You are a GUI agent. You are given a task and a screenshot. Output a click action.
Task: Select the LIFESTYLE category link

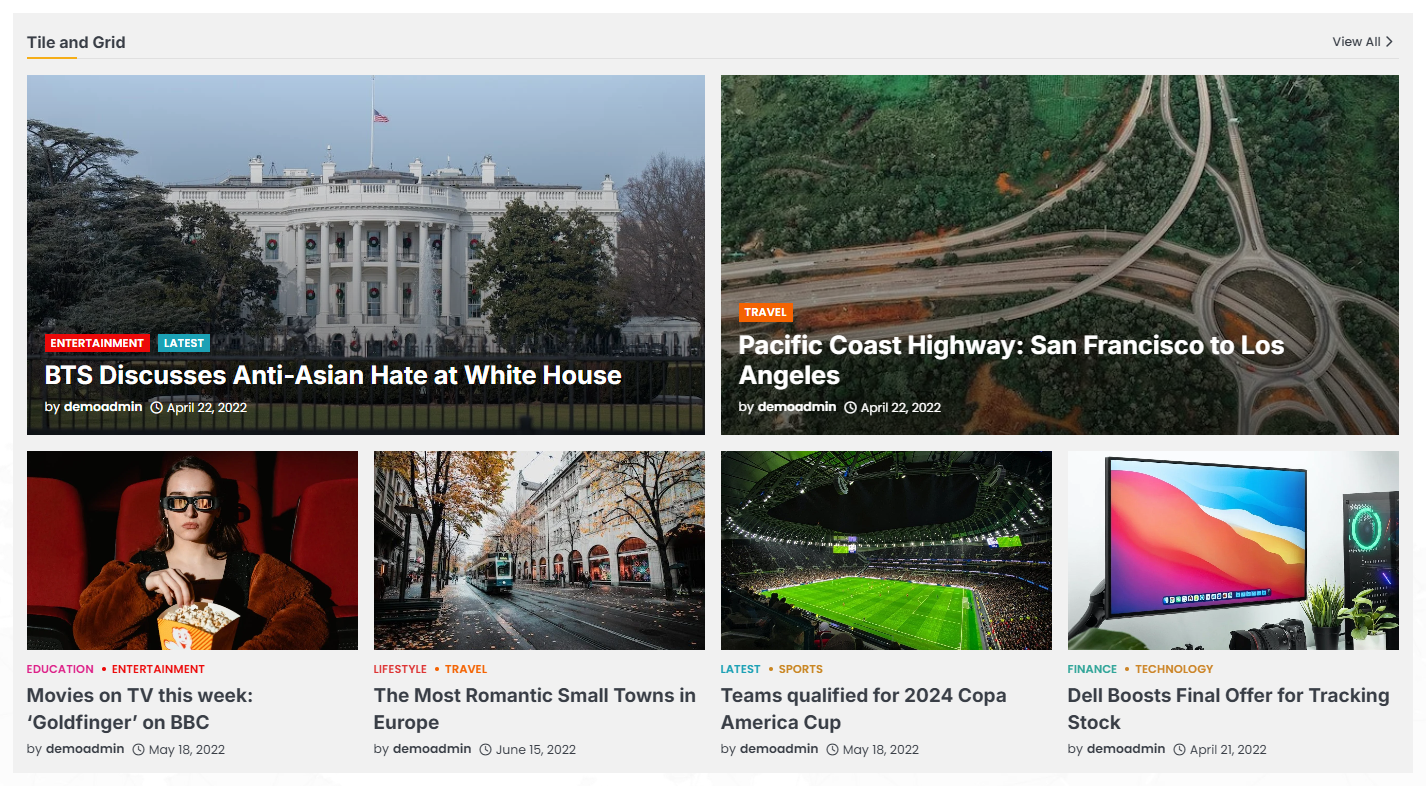pyautogui.click(x=400, y=669)
